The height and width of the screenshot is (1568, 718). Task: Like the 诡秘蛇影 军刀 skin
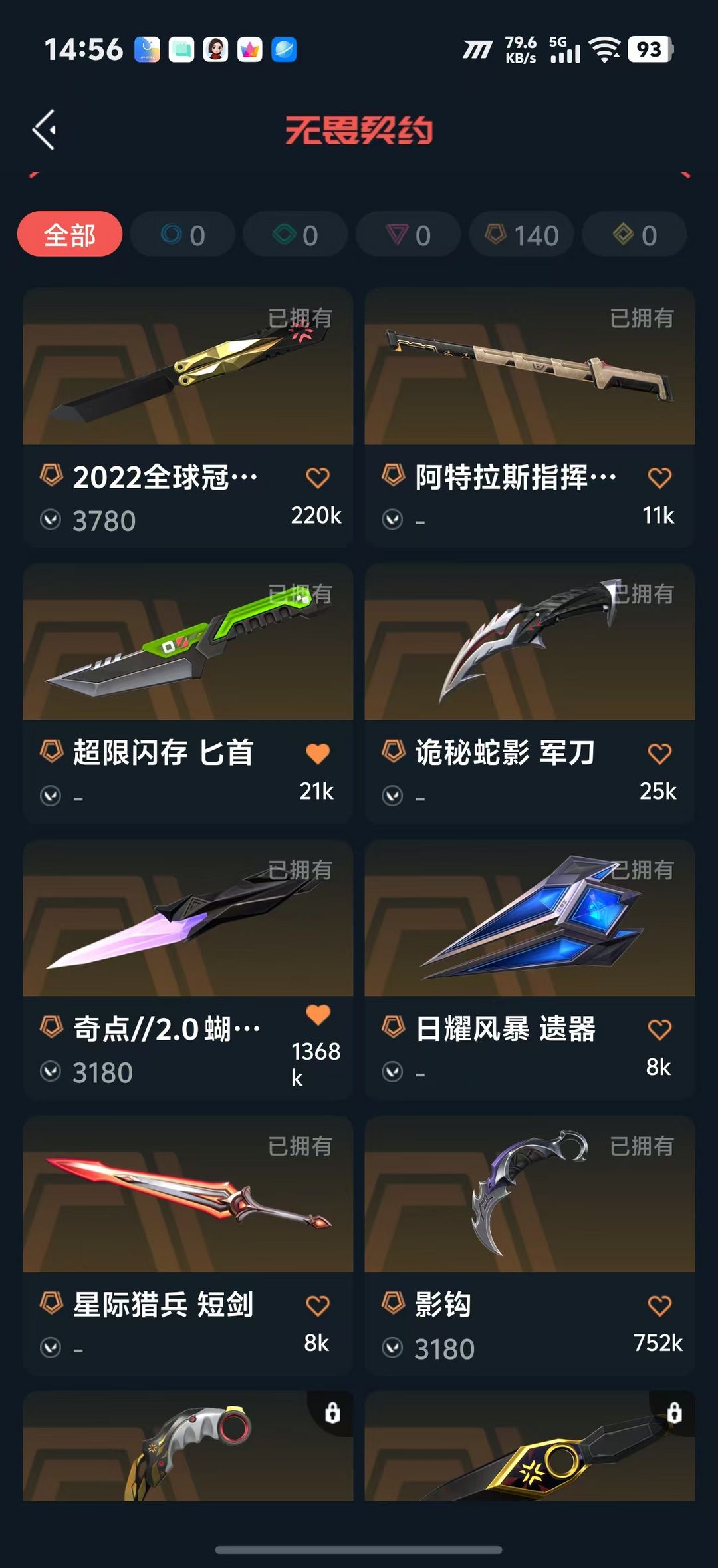[x=659, y=754]
